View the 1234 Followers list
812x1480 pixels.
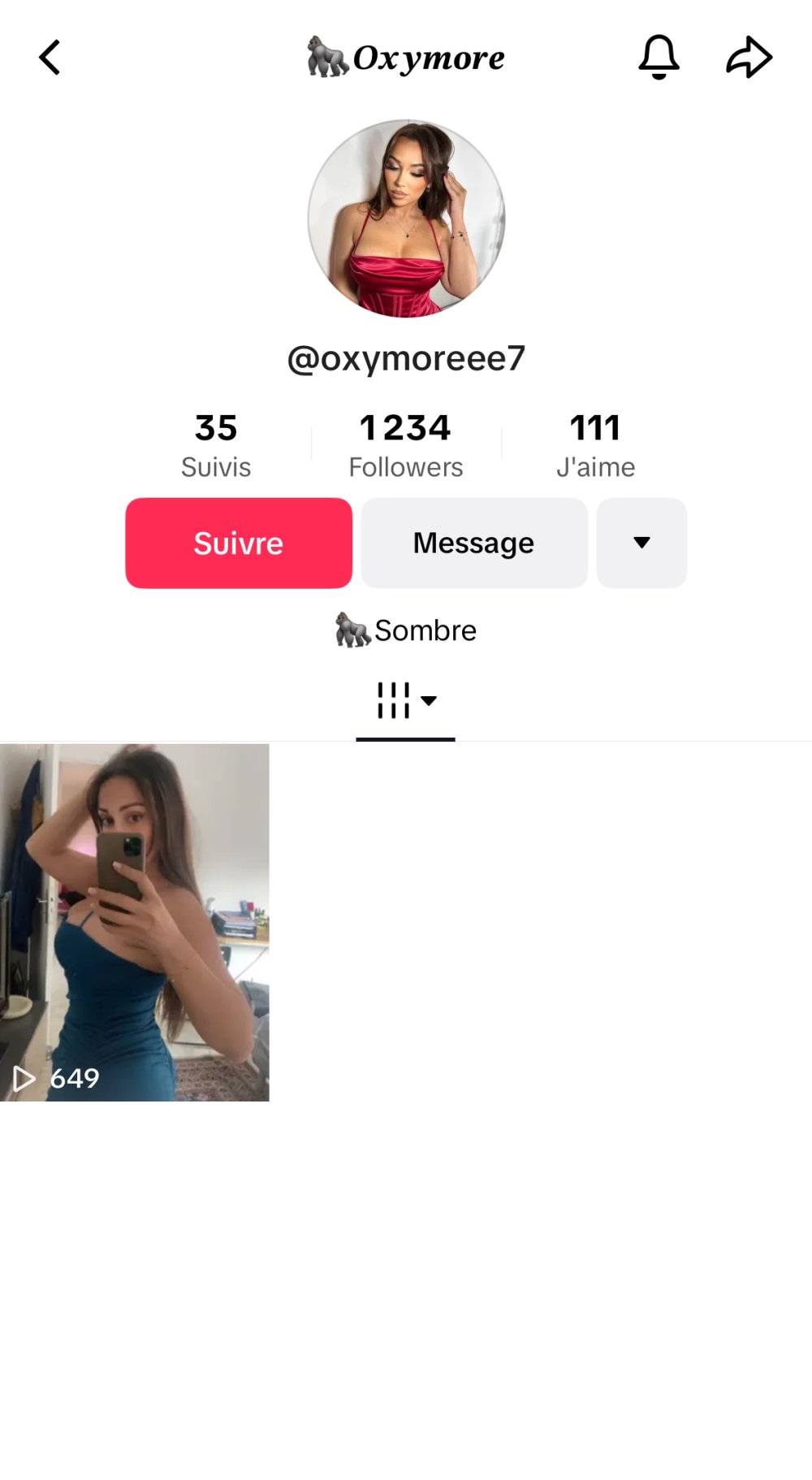pyautogui.click(x=405, y=444)
